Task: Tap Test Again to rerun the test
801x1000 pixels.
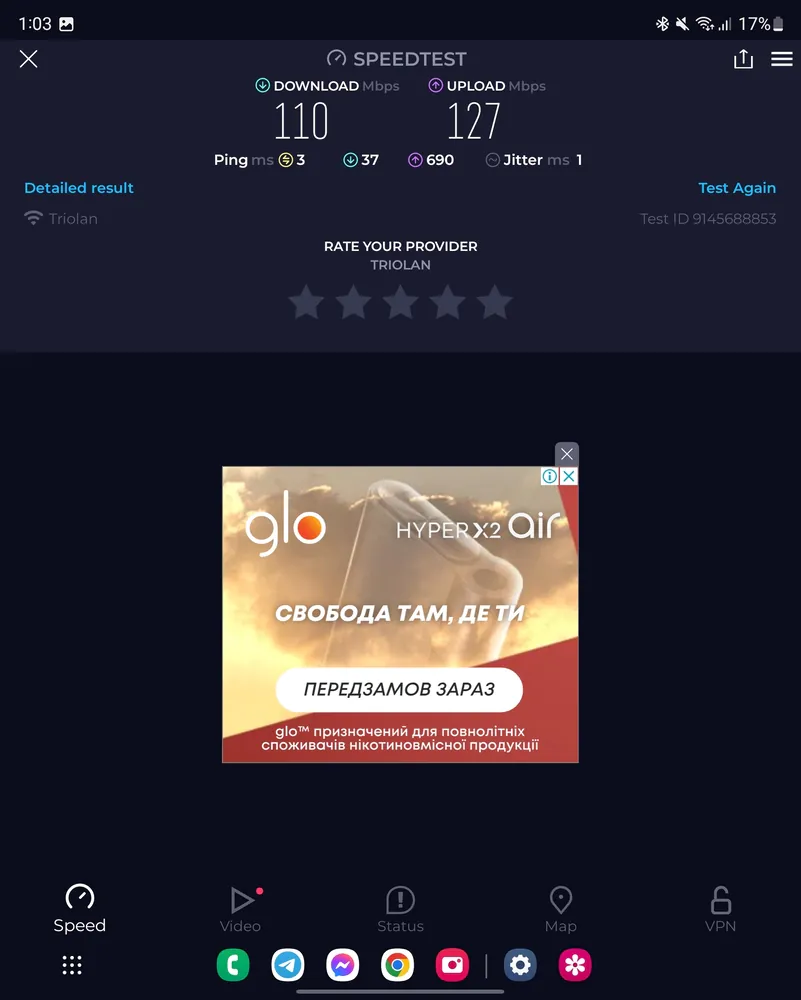Action: click(737, 188)
